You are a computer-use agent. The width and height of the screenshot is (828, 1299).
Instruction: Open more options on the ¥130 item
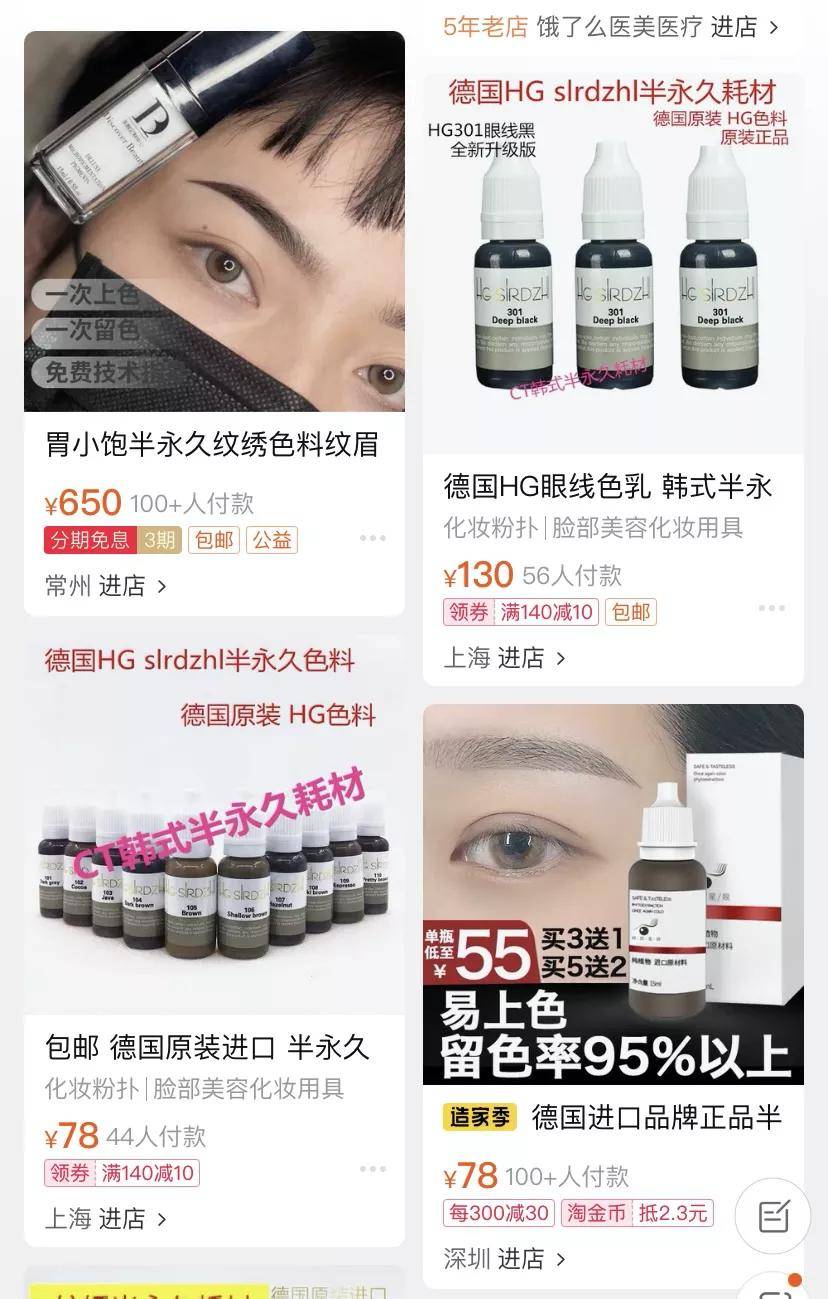[x=771, y=608]
